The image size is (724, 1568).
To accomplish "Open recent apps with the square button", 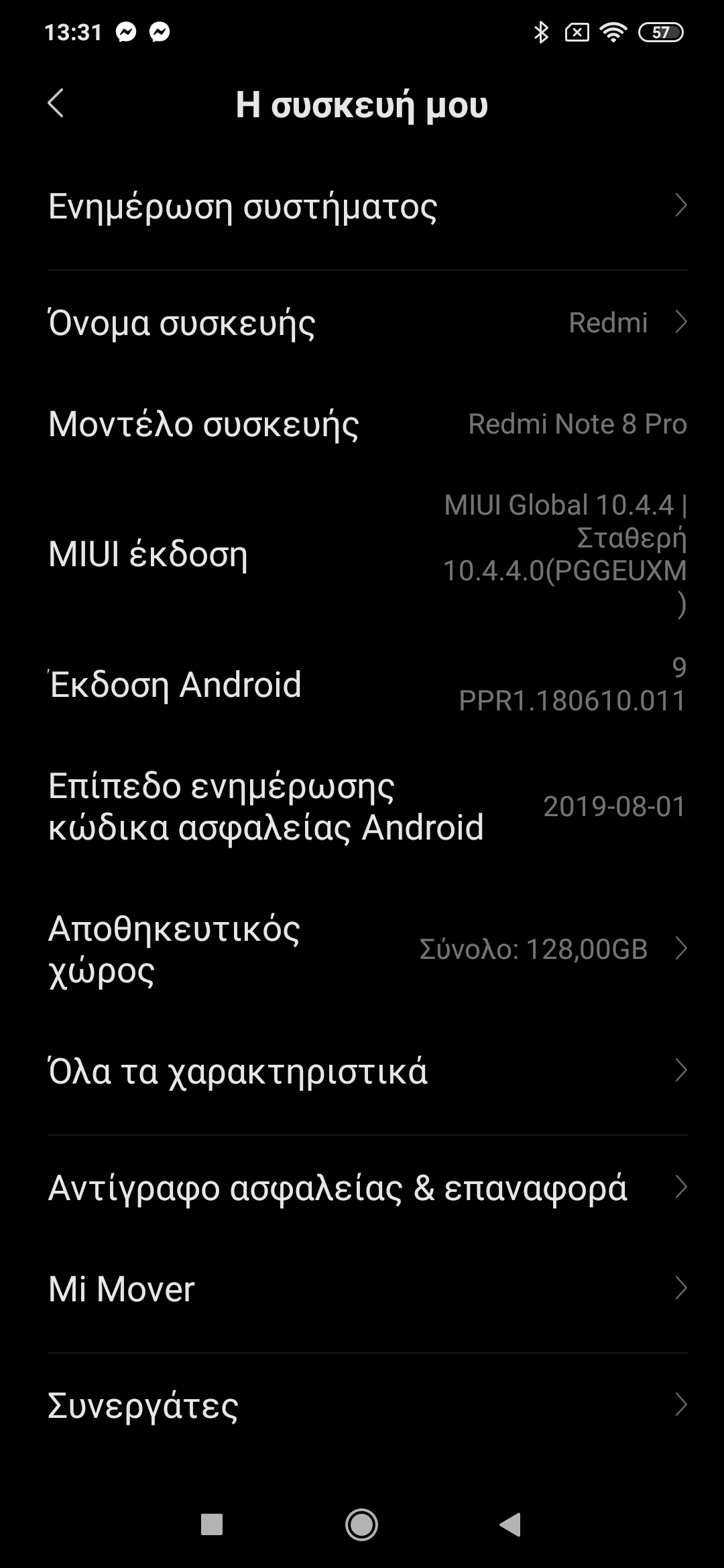I will 212,1525.
